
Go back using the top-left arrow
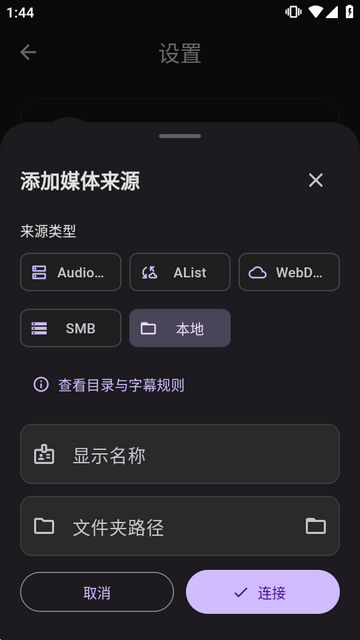(28, 52)
